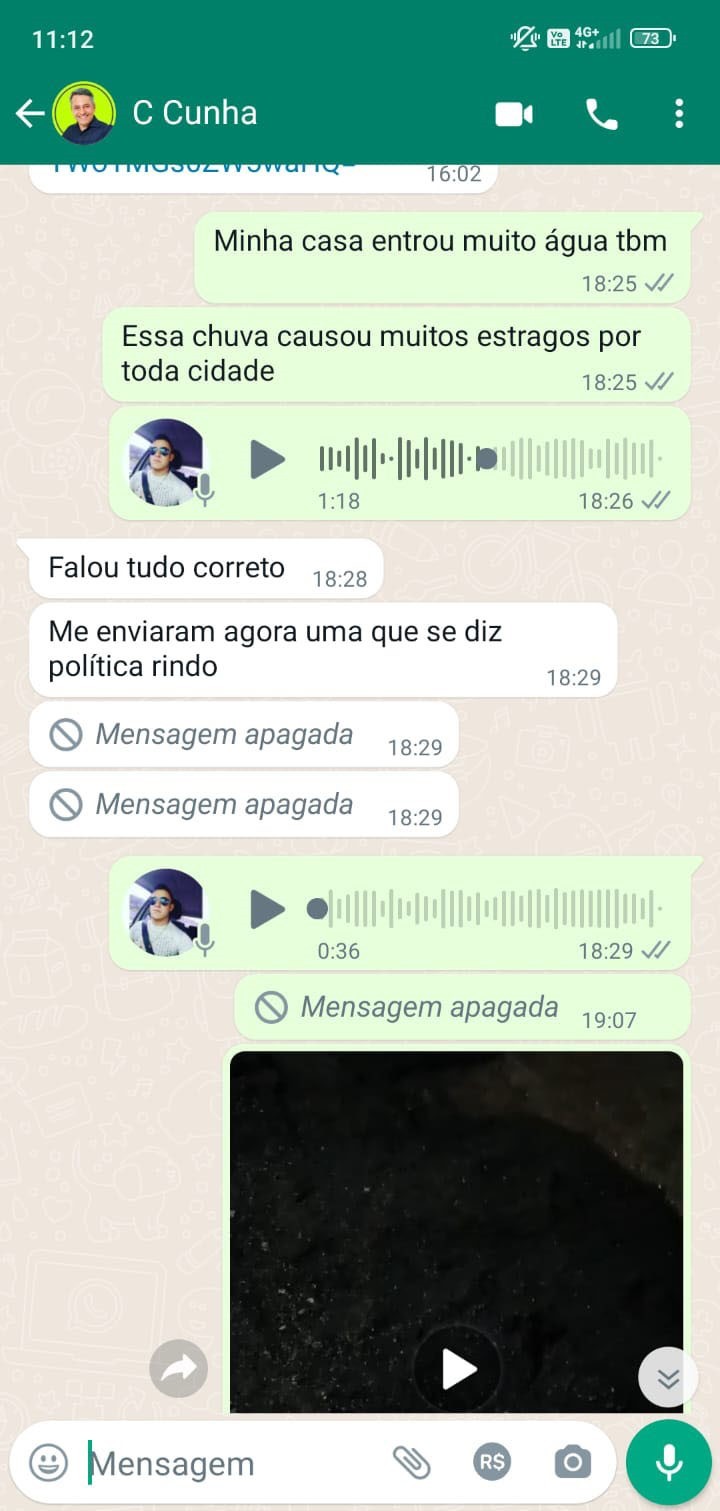Start a video call with C Cunha
This screenshot has height=1511, width=720.
(514, 114)
